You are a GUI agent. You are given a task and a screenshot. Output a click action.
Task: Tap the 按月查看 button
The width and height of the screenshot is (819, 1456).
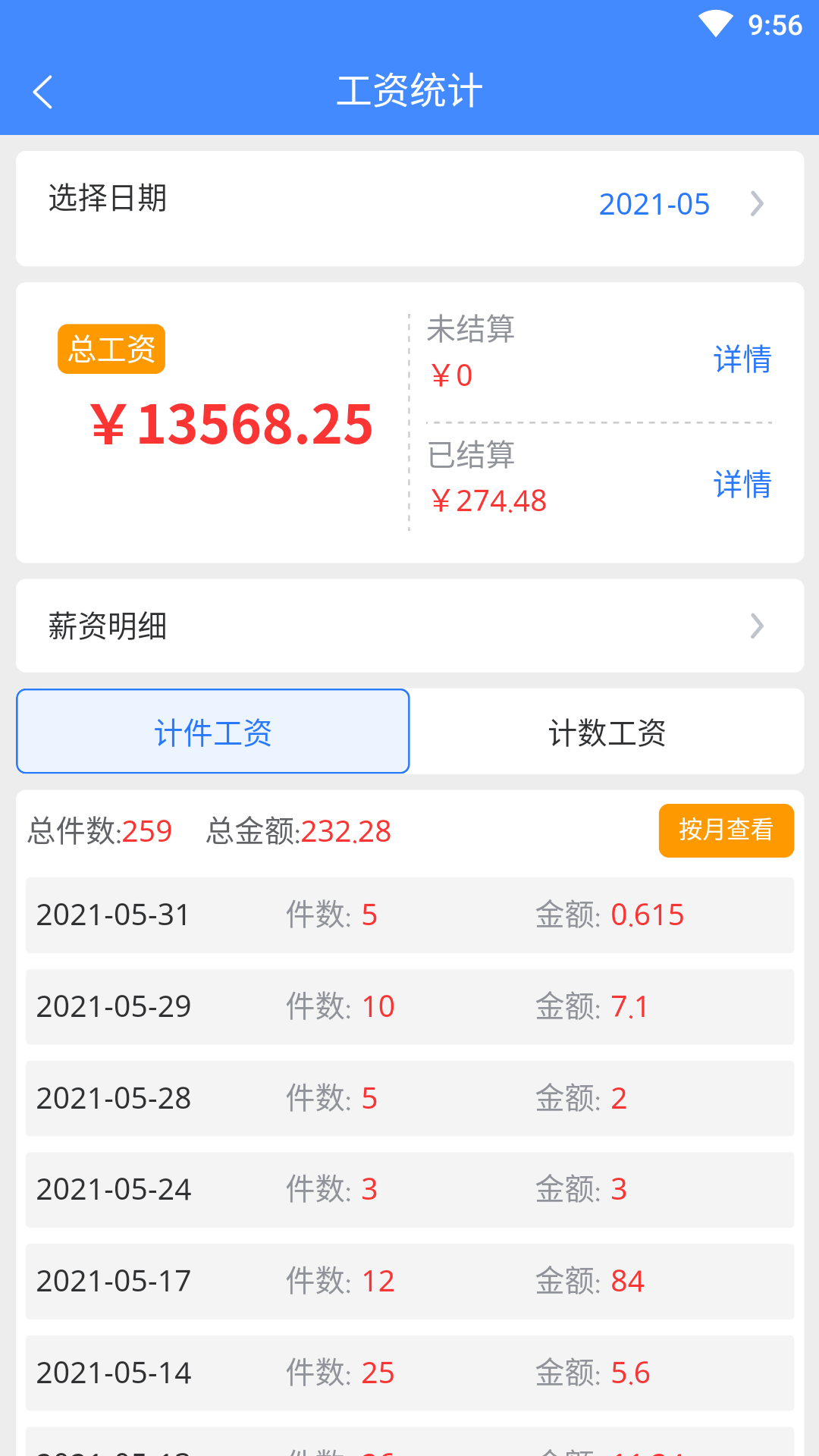click(726, 830)
